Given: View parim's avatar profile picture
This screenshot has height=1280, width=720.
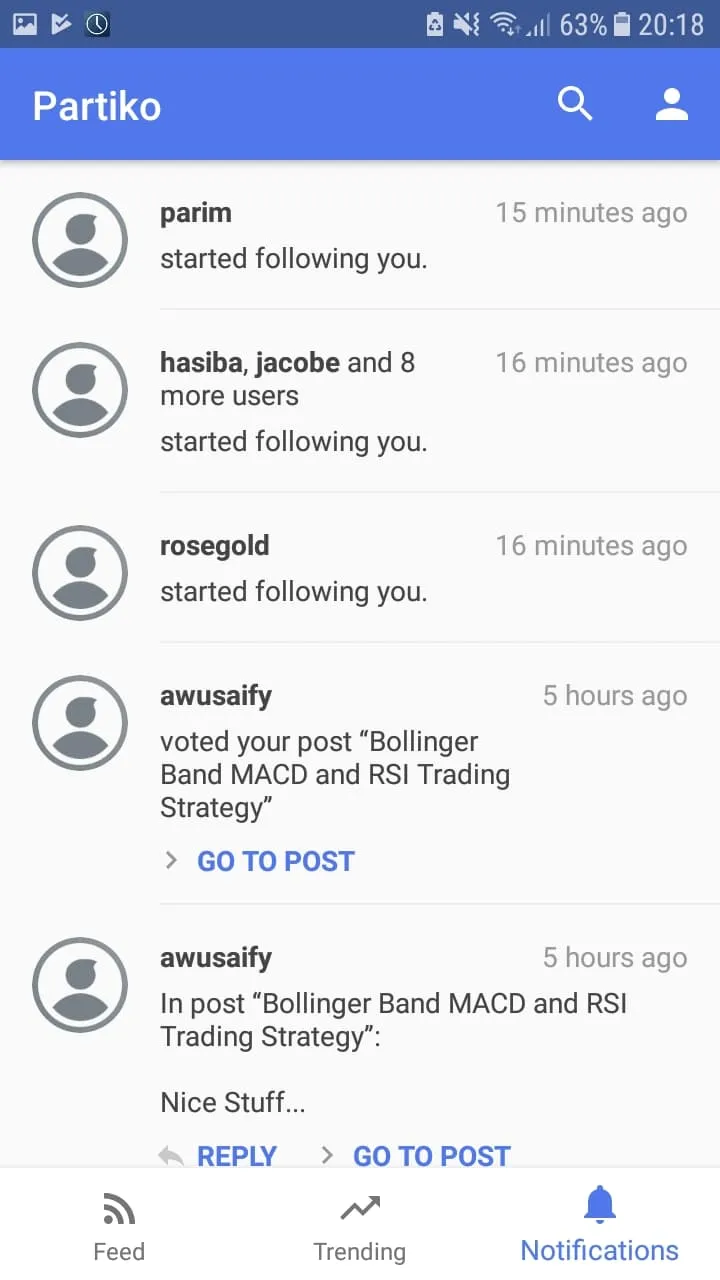Looking at the screenshot, I should [x=80, y=240].
